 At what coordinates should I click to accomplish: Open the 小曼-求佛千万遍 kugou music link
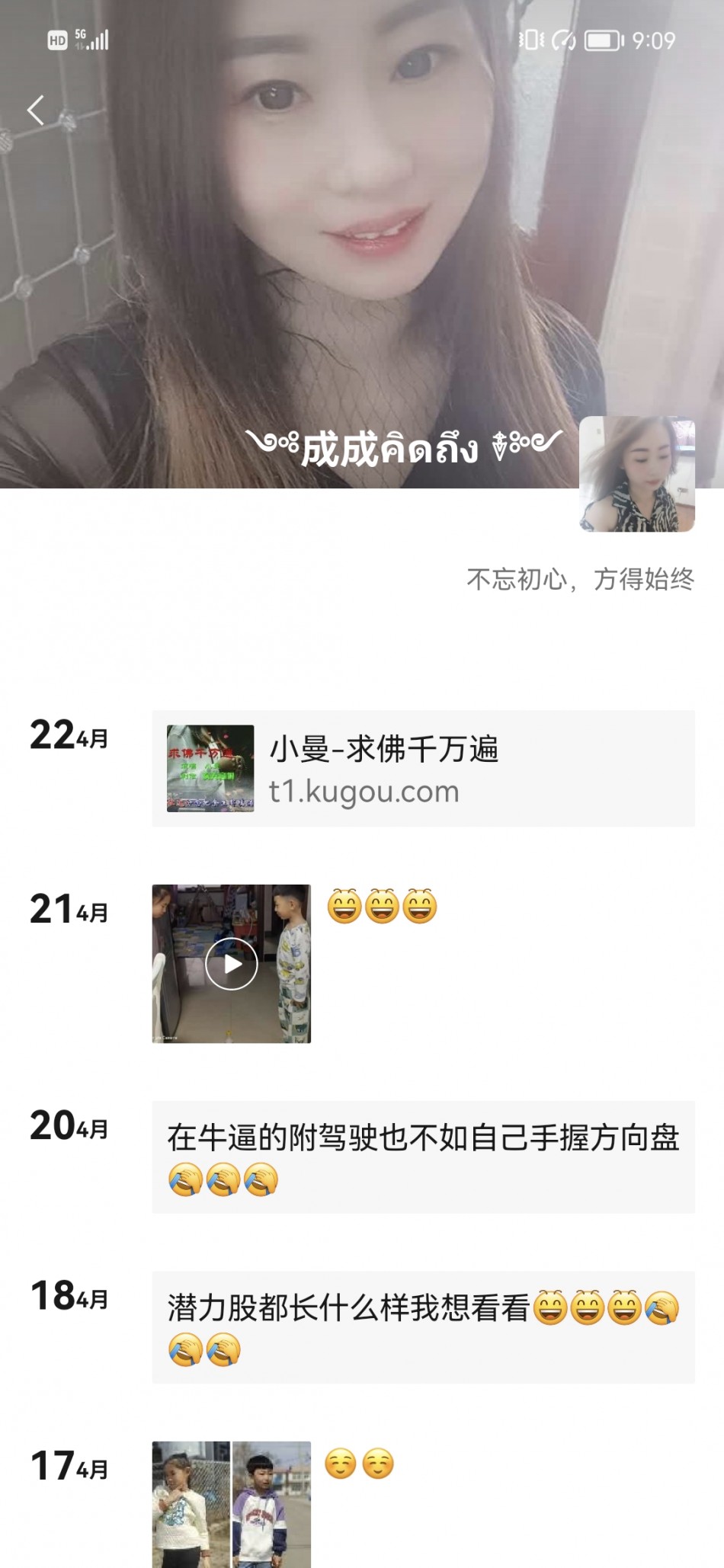tap(423, 768)
